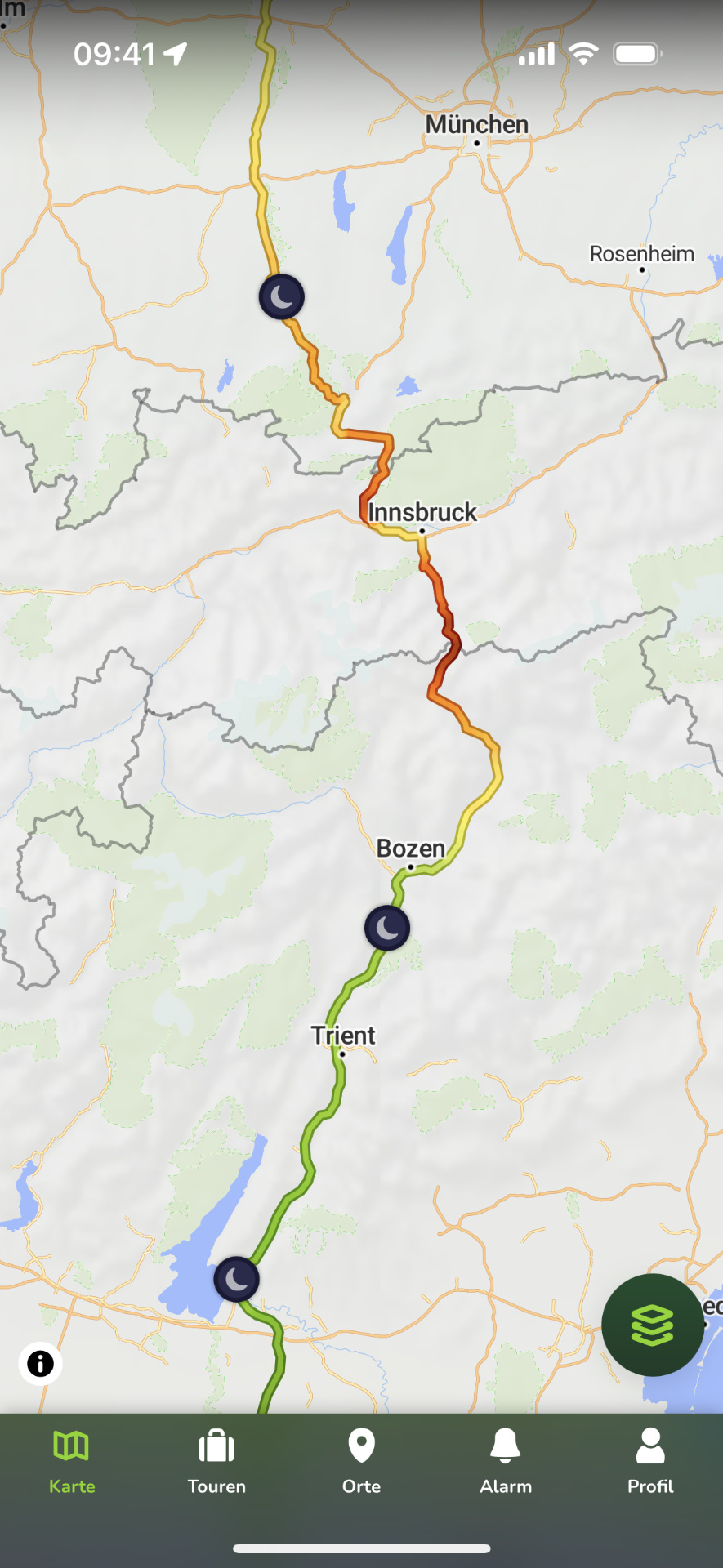Image resolution: width=723 pixels, height=1568 pixels.
Task: Open the Profil tab
Action: coord(650,1462)
